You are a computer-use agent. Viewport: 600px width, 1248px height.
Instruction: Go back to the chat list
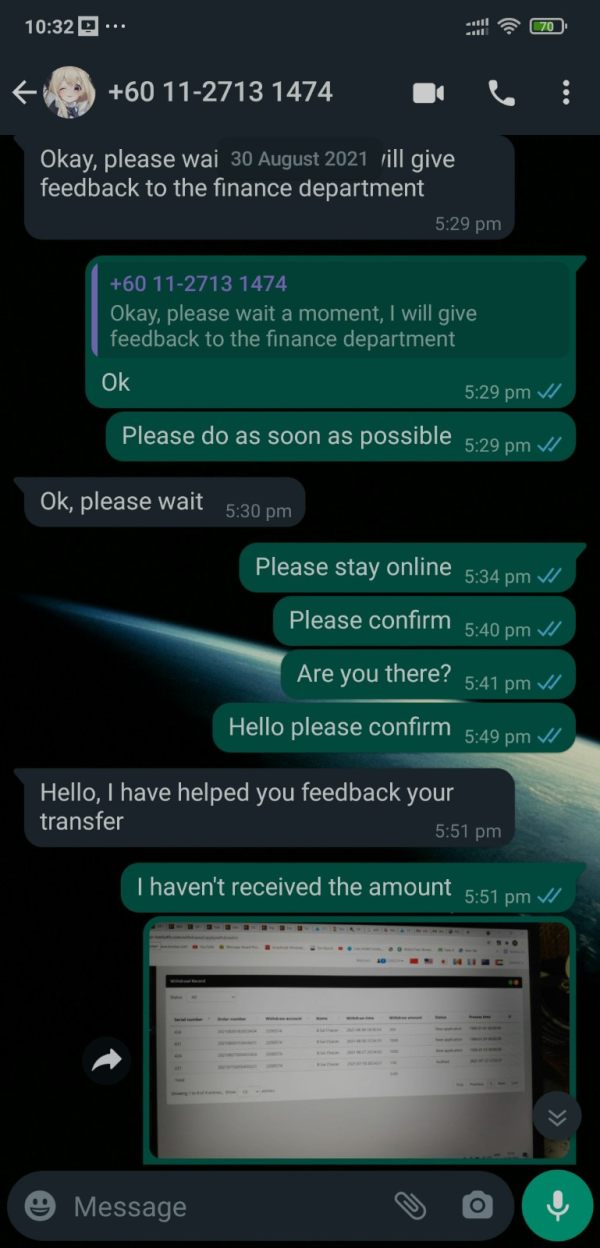click(24, 93)
